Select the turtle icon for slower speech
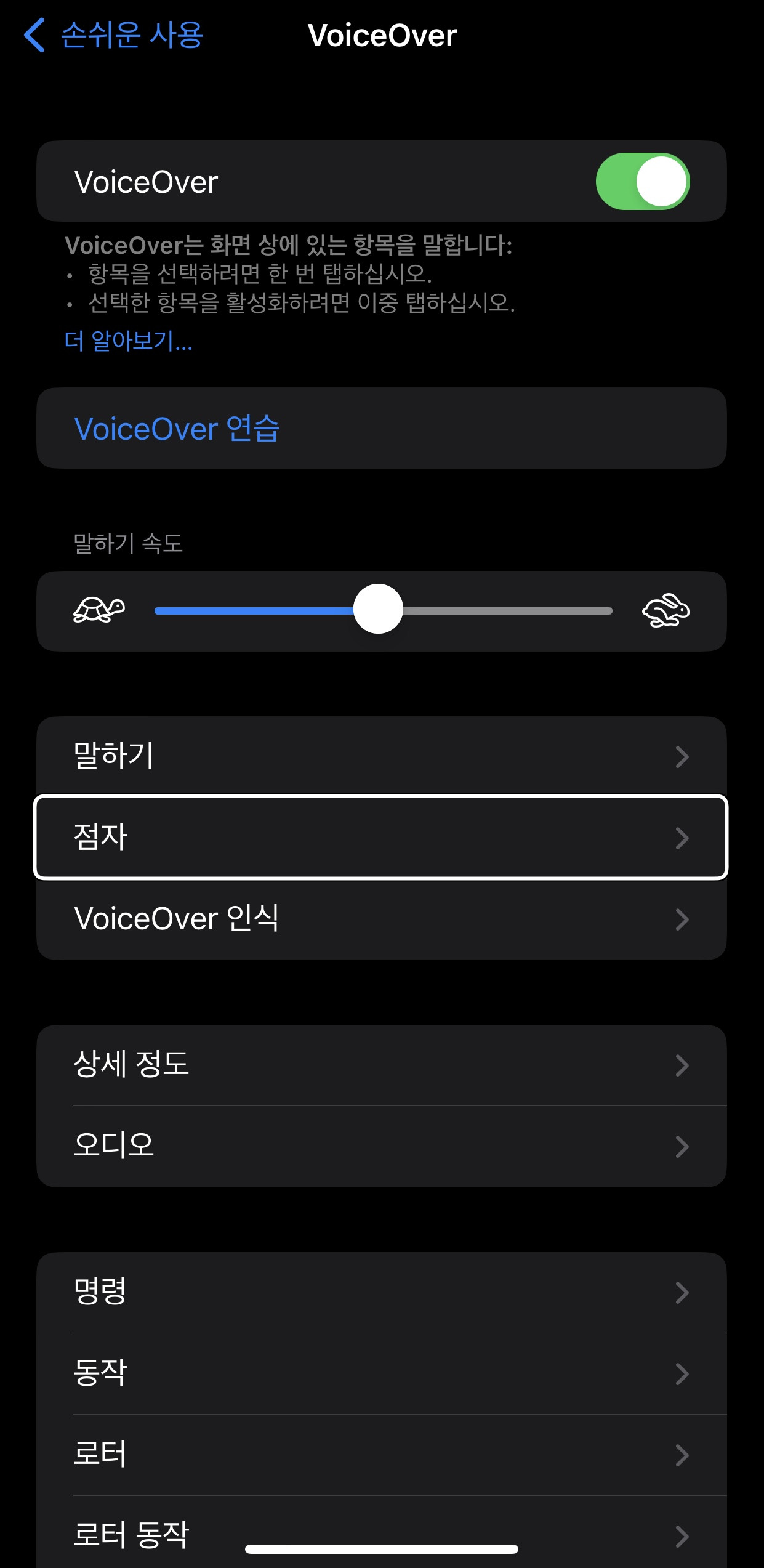Screen dimensions: 764x1568 (x=99, y=610)
